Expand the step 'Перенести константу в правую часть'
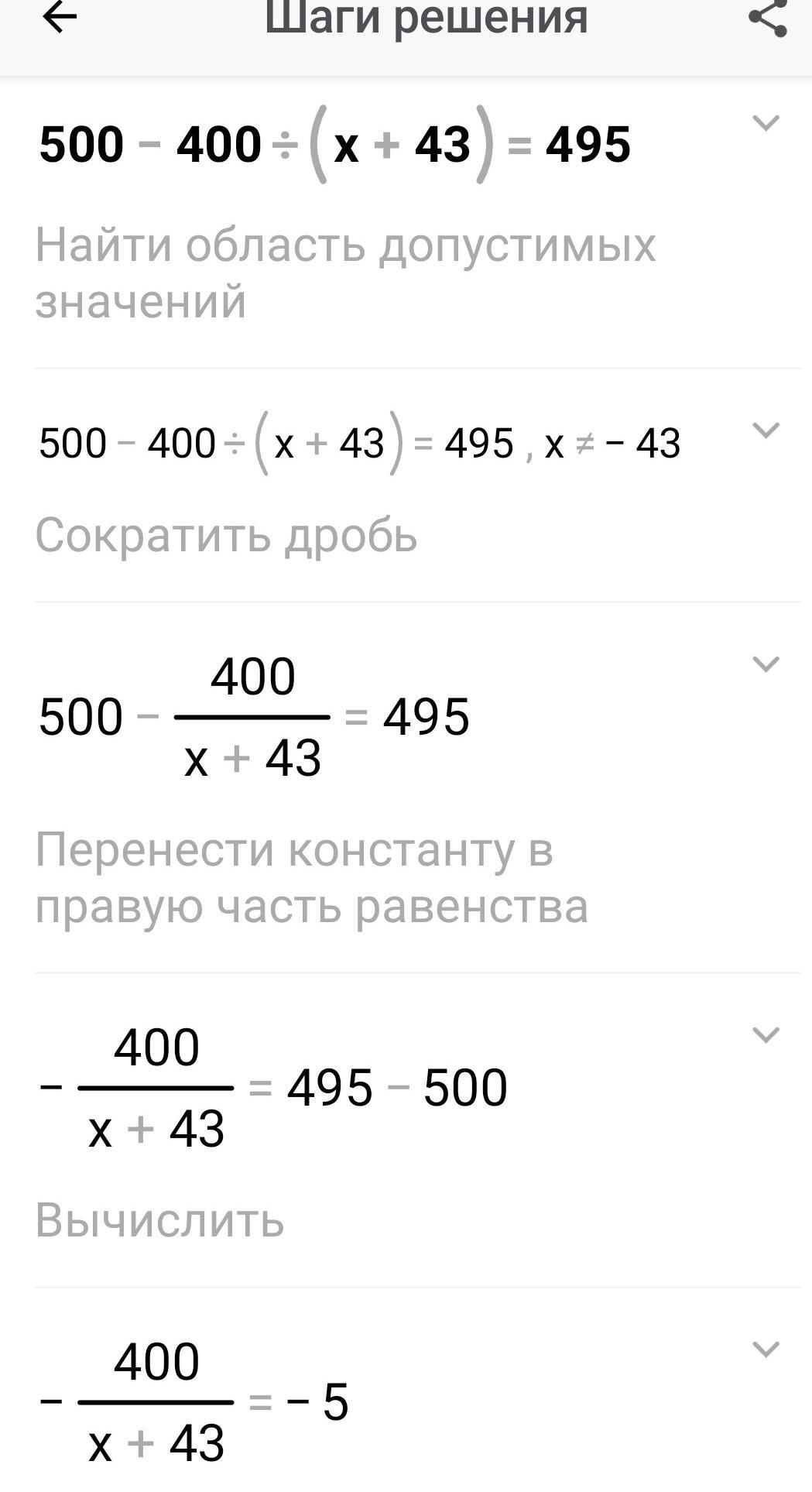 766,664
